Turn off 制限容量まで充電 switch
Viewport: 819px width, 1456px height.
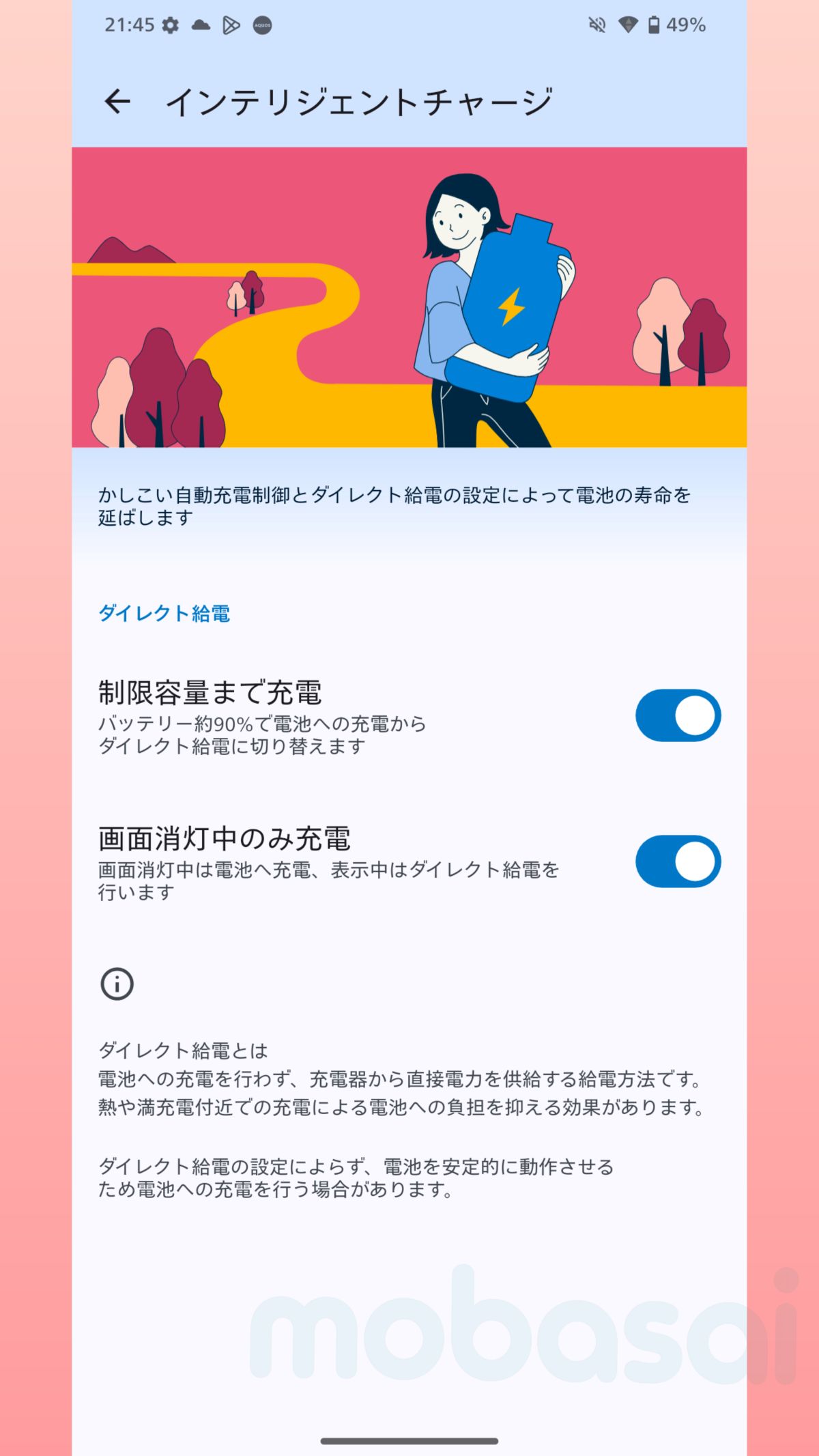tap(677, 715)
